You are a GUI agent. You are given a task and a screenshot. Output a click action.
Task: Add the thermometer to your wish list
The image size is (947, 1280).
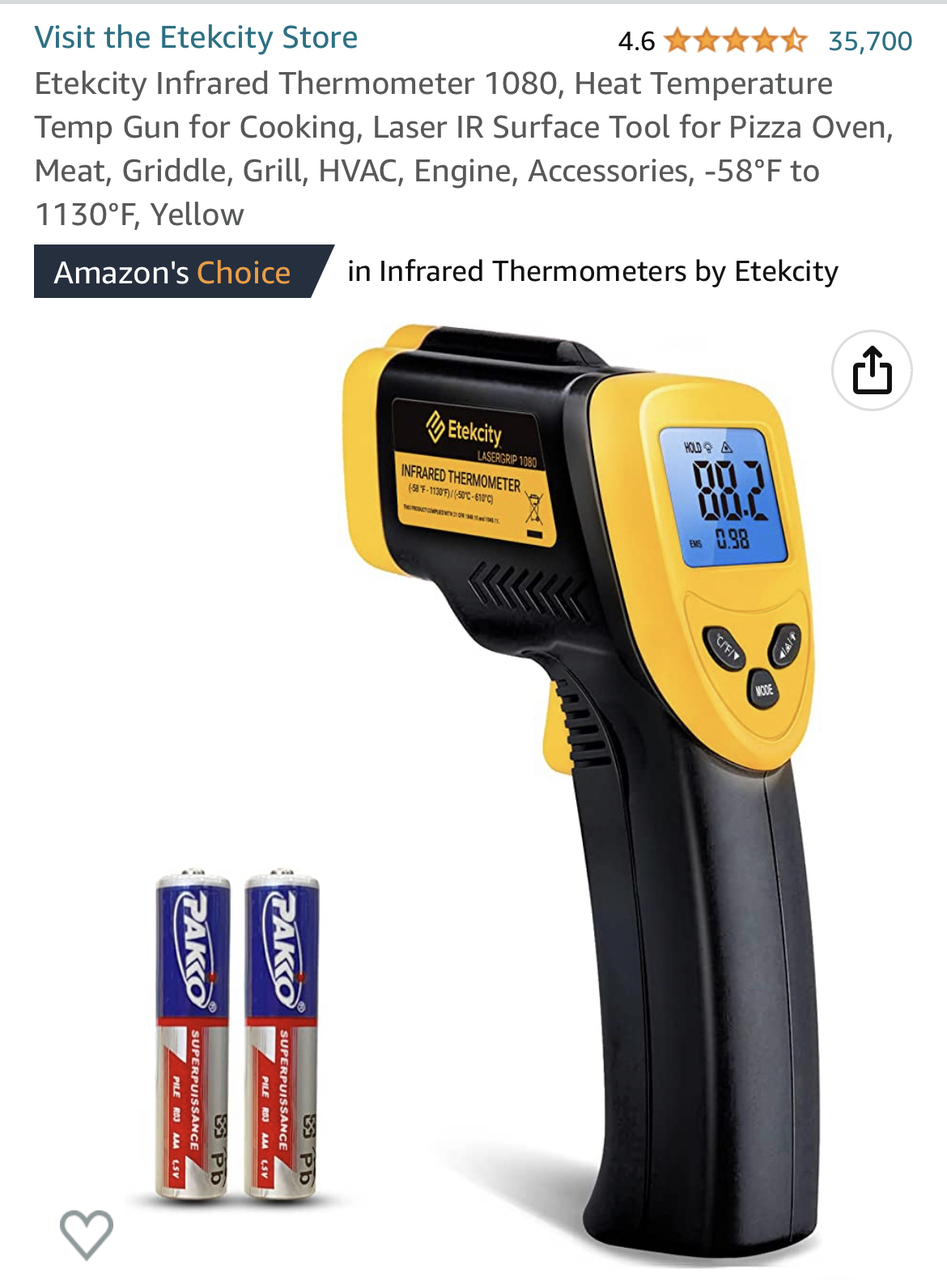coord(87,1234)
